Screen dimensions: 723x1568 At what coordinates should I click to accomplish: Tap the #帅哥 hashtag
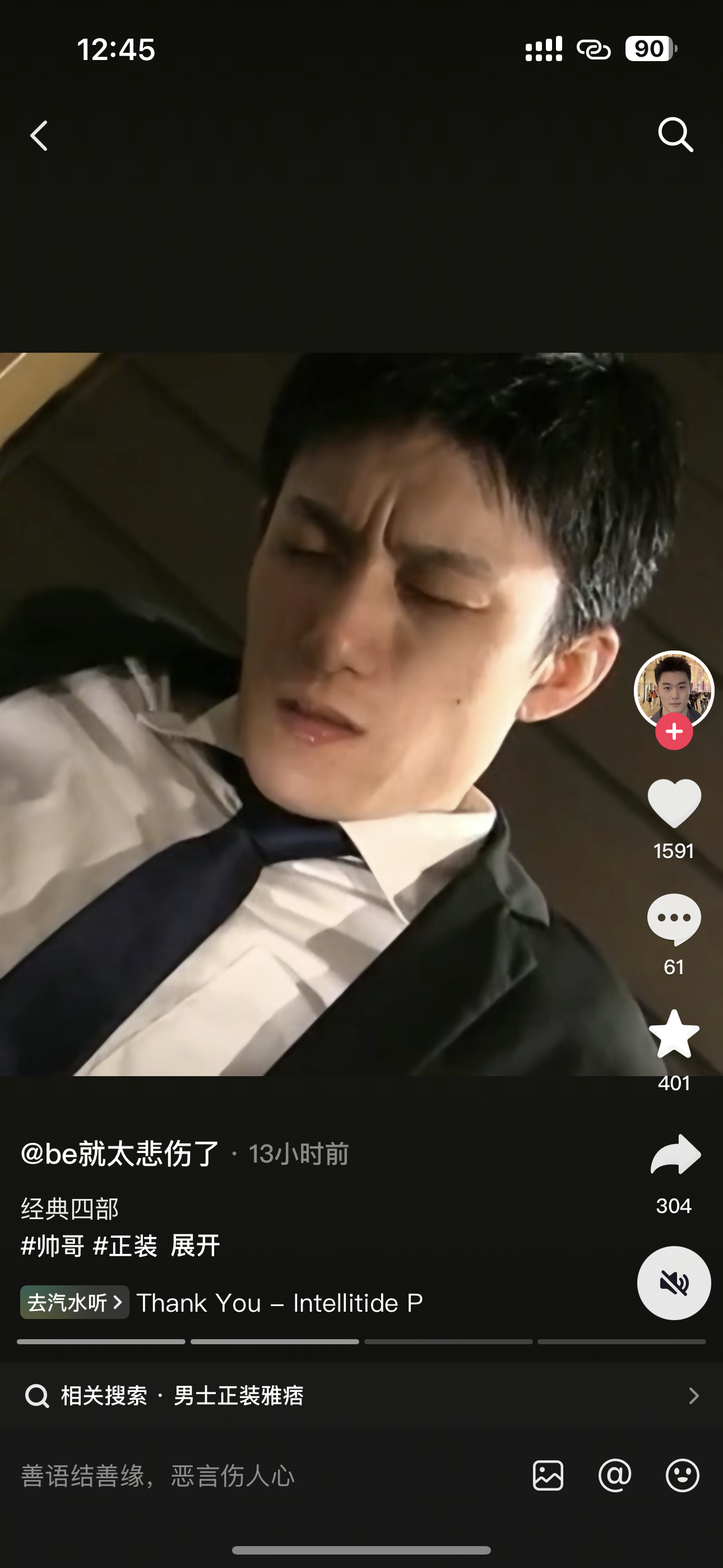52,1246
